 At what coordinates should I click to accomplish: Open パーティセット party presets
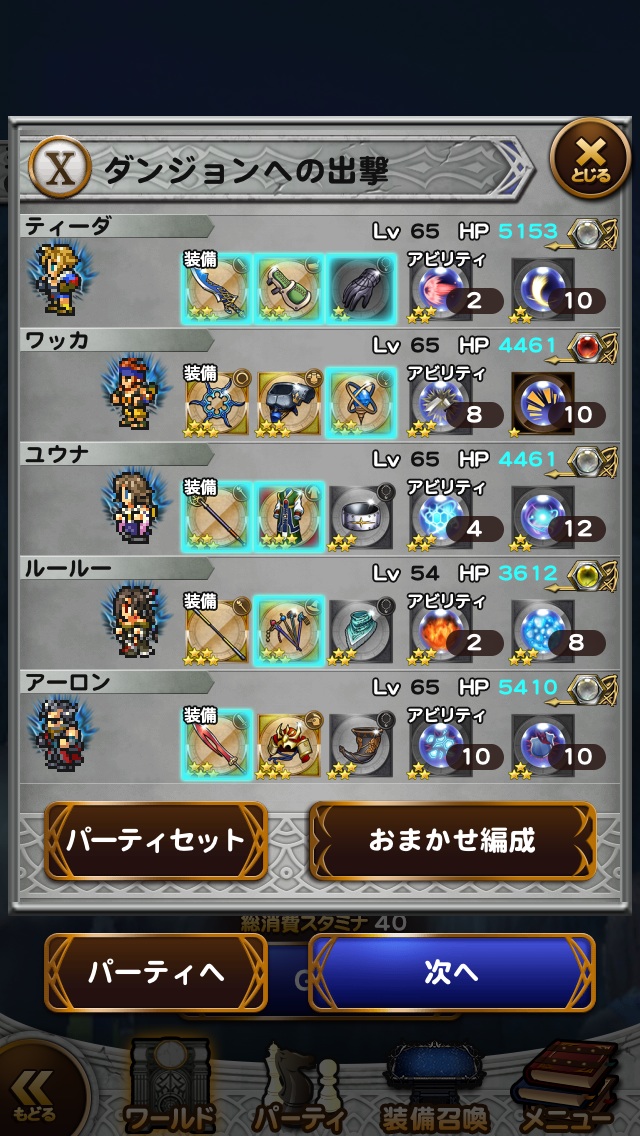[156, 840]
